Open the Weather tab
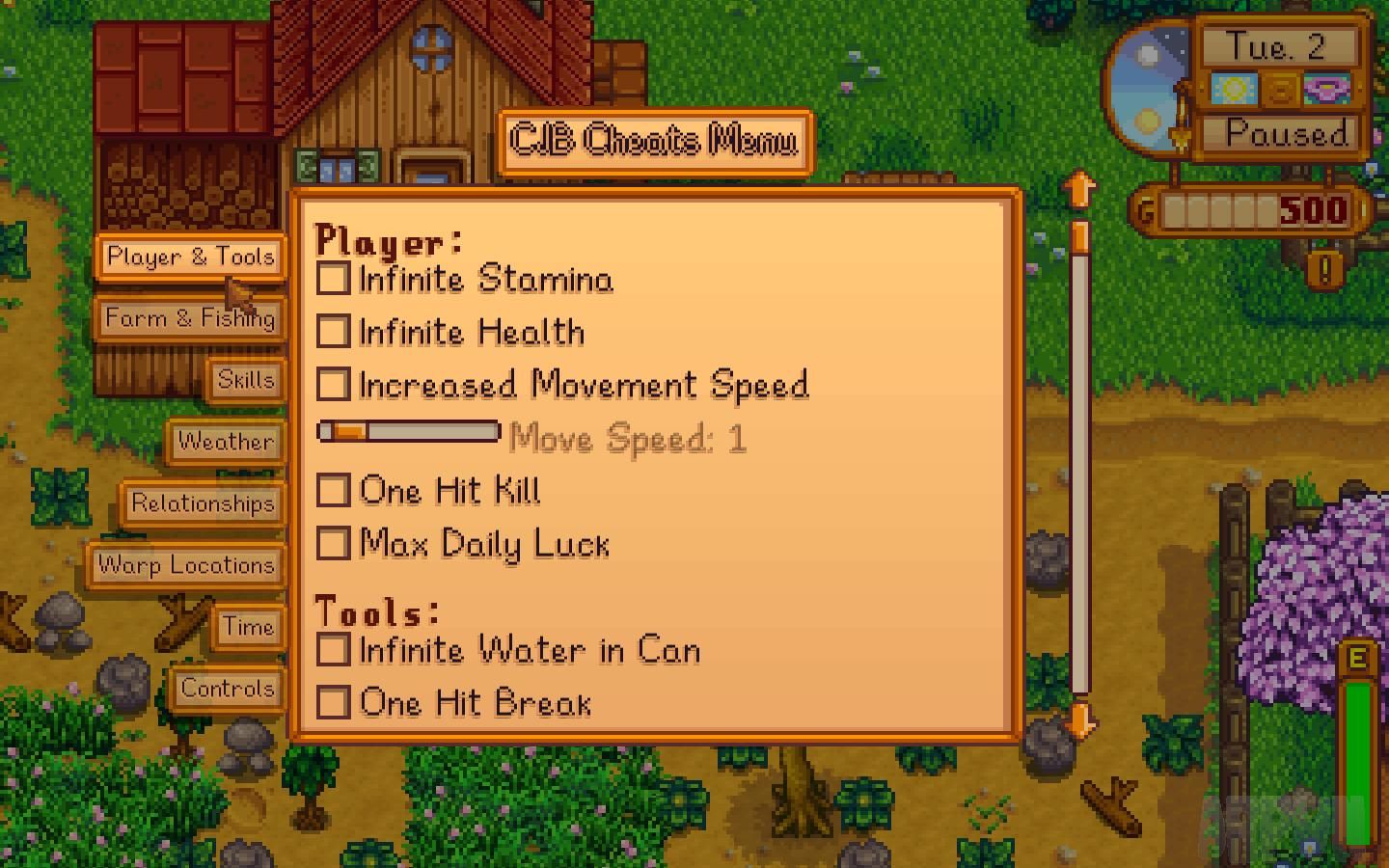The width and height of the screenshot is (1389, 868). (226, 442)
